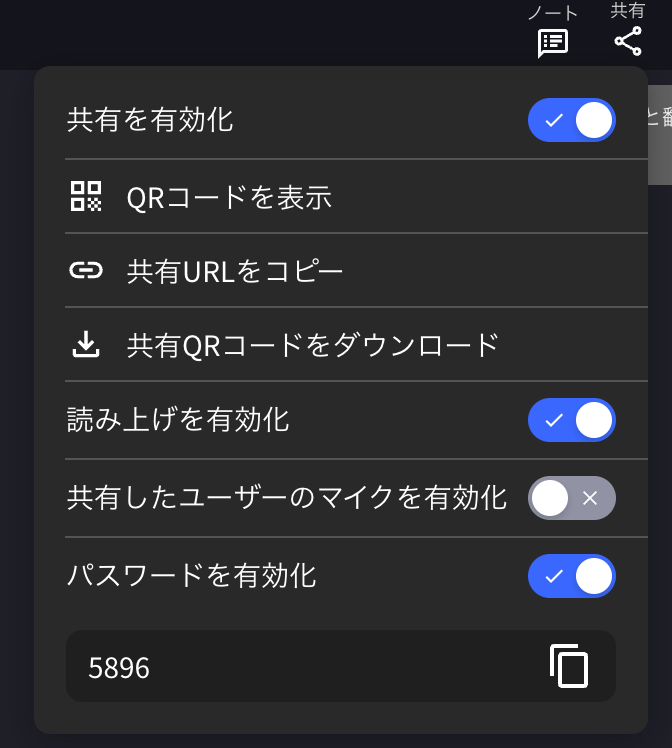Enable 共有したユーザーのマイクを有効化
Screen dimensions: 672x748
click(x=571, y=498)
